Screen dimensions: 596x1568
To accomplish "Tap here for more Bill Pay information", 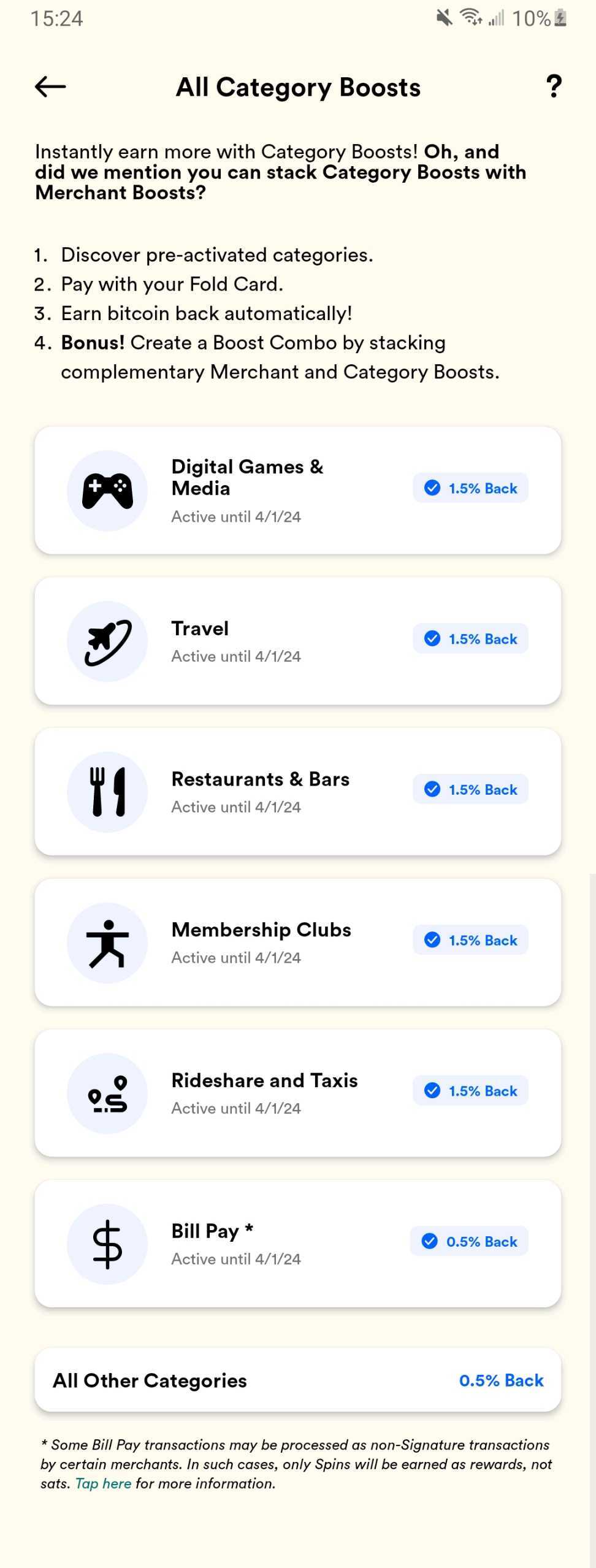I will coord(103,1484).
